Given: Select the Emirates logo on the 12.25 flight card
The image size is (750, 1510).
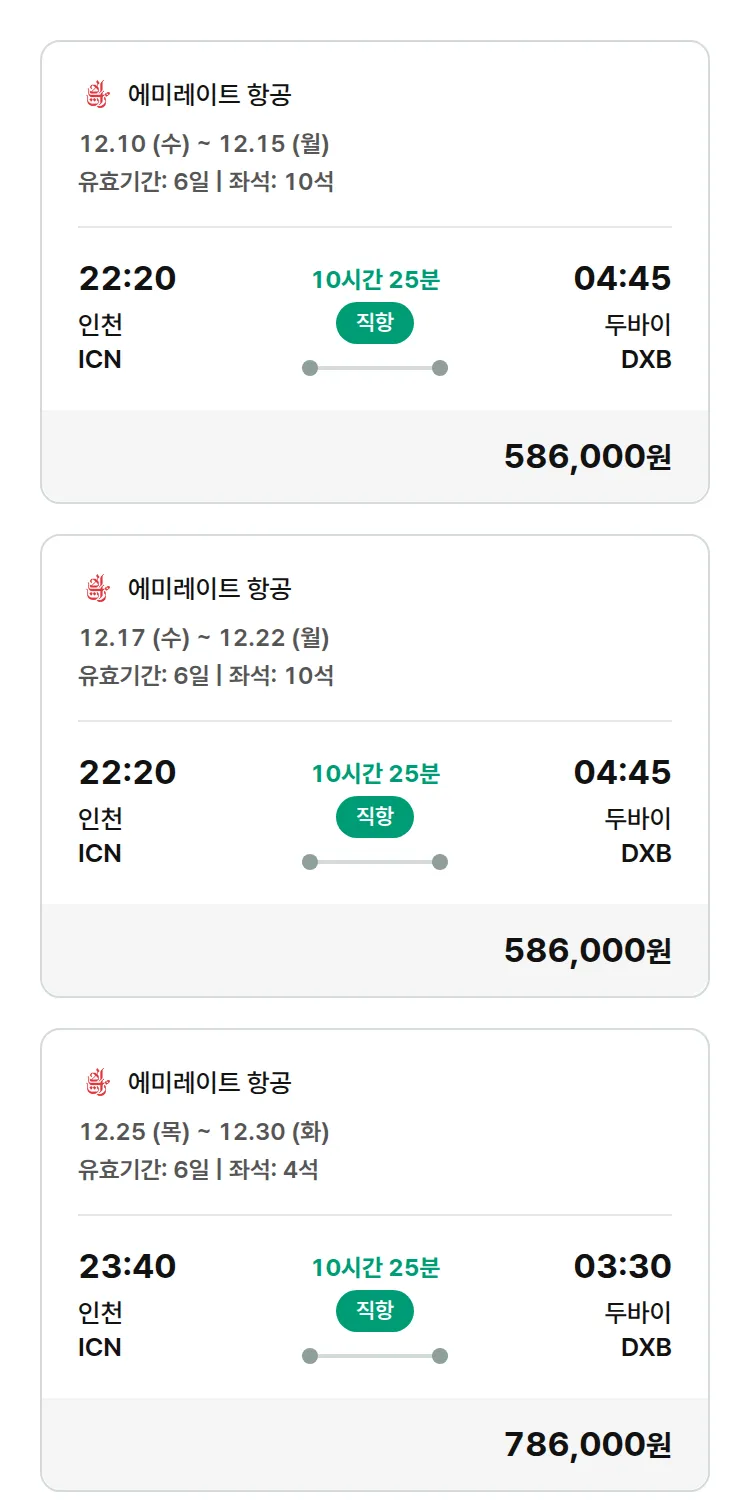Looking at the screenshot, I should (96, 1084).
